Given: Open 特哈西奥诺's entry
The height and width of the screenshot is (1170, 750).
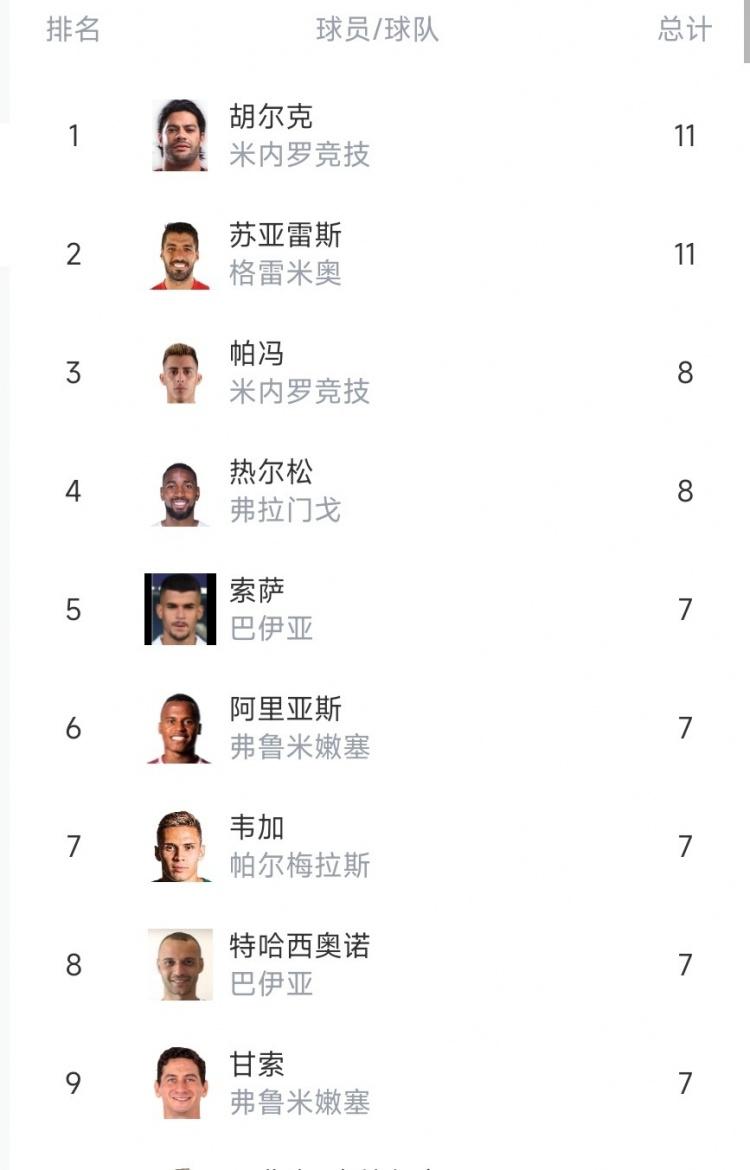Looking at the screenshot, I should (299, 946).
